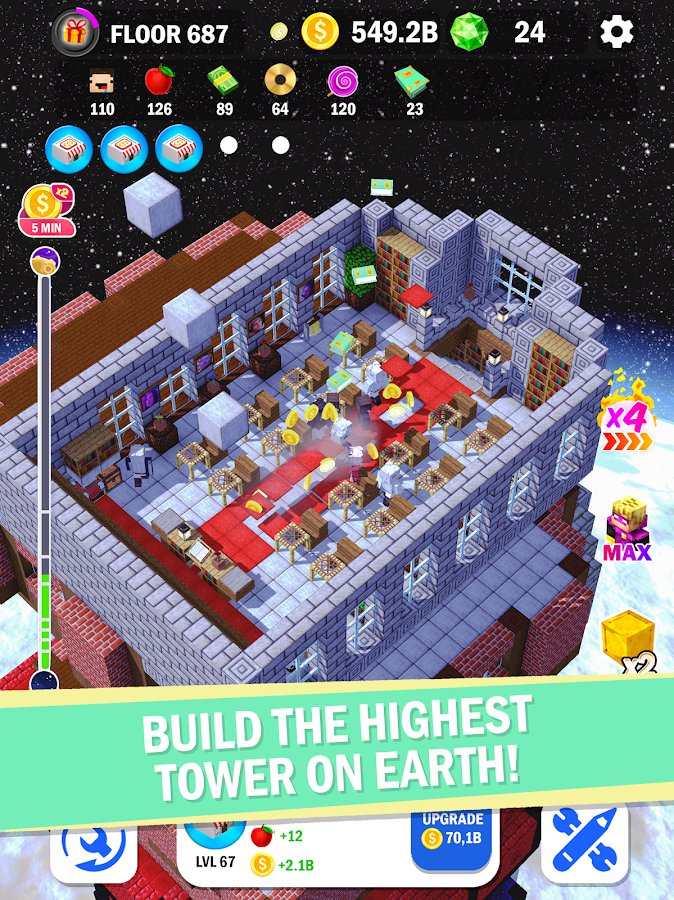Open the gift box next to Floor 687

[x=74, y=32]
